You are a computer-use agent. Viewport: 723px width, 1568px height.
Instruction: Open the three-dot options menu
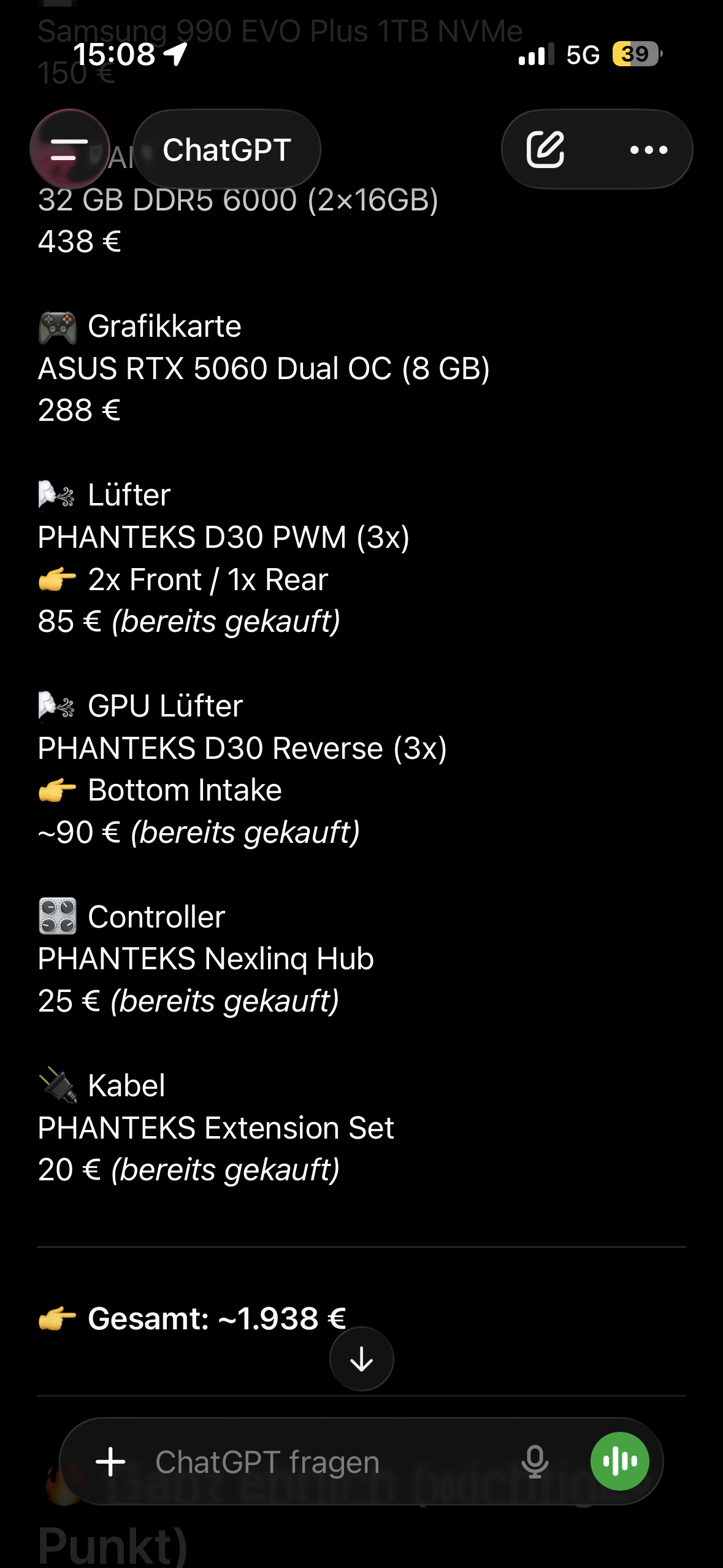[648, 150]
